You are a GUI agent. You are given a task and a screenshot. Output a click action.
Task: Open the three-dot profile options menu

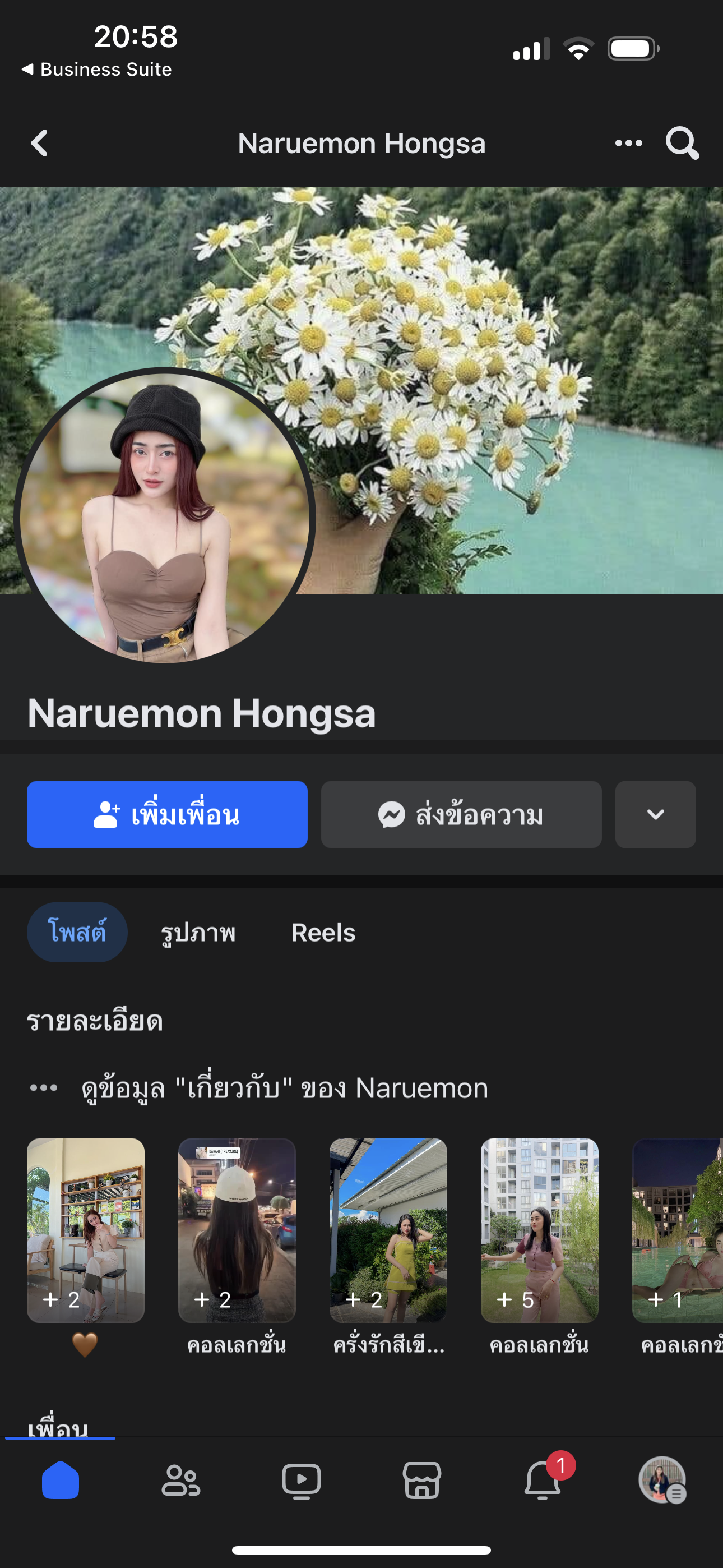tap(628, 144)
